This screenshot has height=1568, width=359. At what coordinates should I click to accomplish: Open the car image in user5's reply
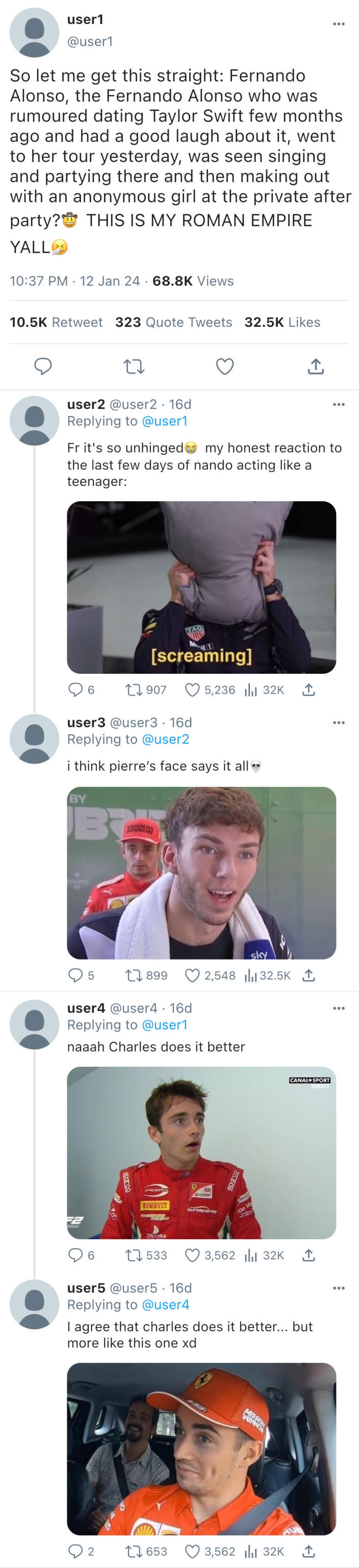(x=201, y=1448)
